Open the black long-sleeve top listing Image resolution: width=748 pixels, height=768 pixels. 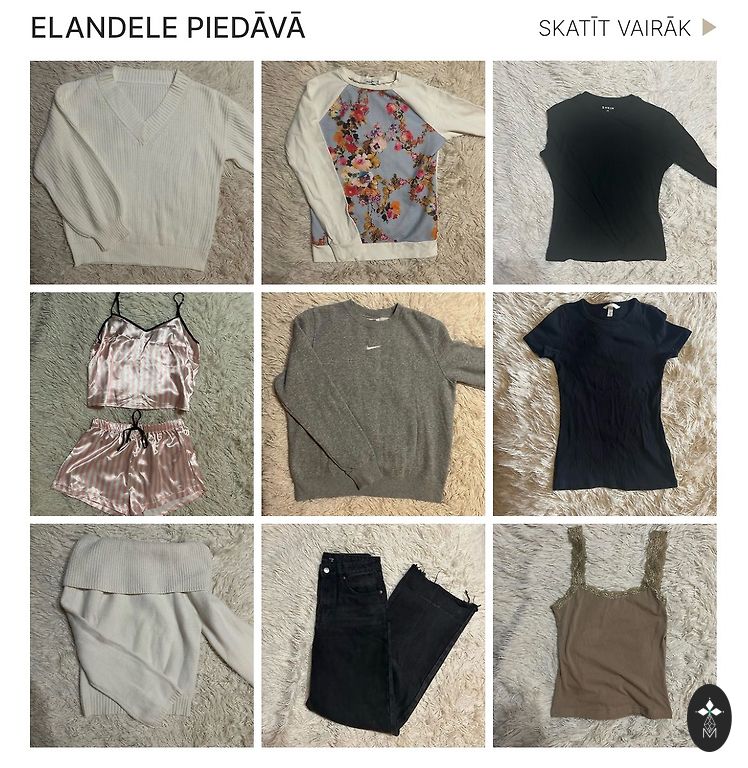pos(604,172)
